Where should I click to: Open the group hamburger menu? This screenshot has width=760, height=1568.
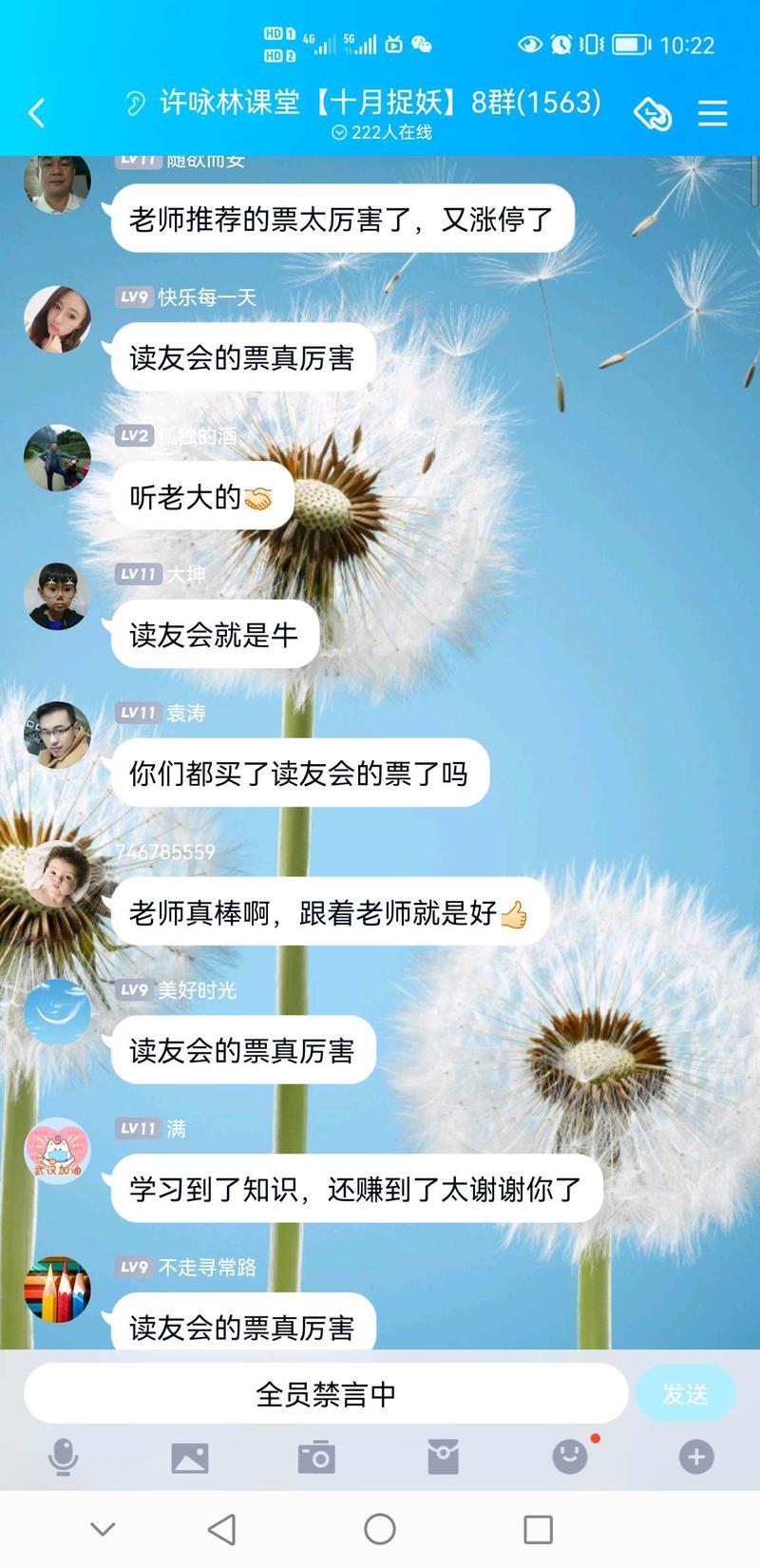point(712,113)
